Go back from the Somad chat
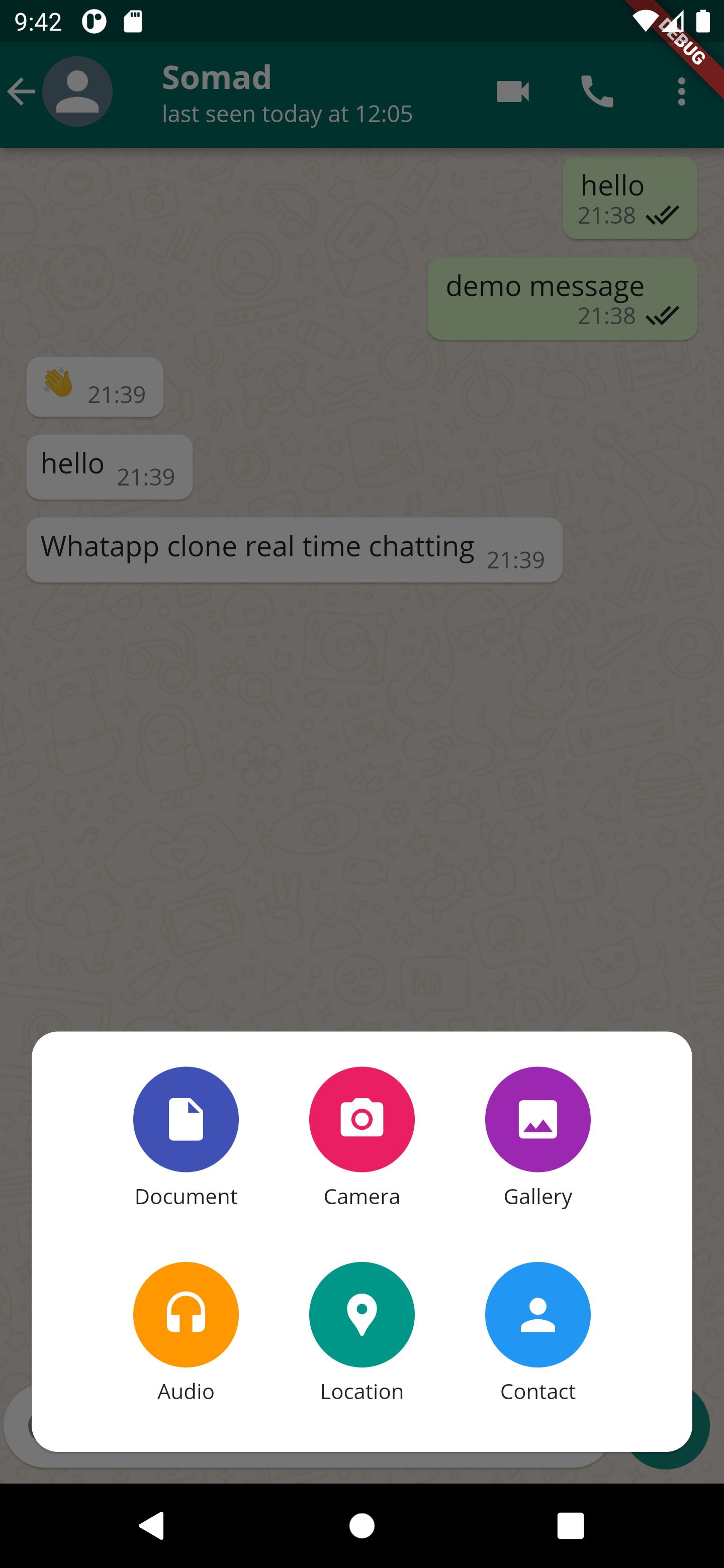 [21, 92]
